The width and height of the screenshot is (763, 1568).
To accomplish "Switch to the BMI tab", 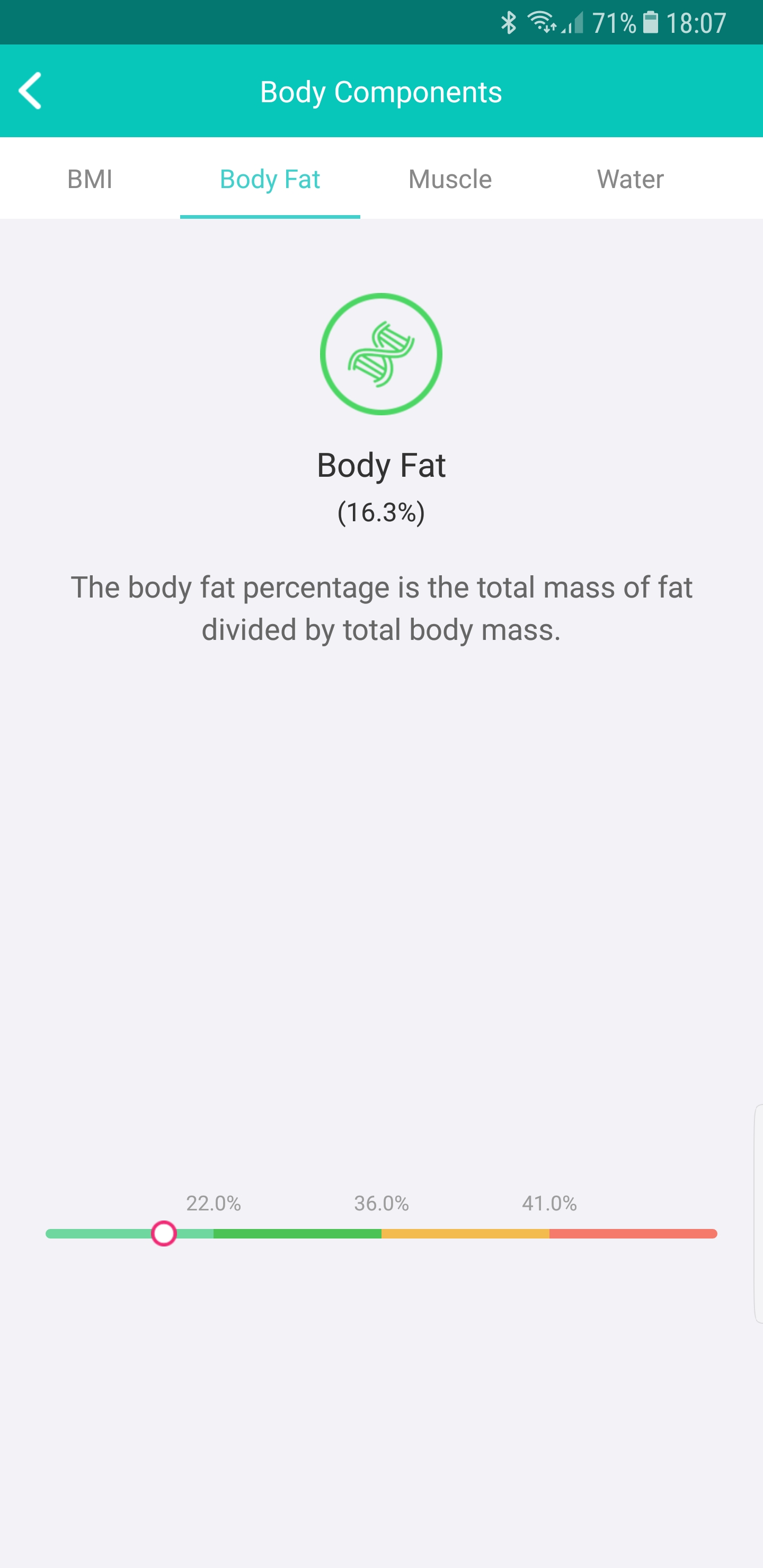I will (x=90, y=179).
